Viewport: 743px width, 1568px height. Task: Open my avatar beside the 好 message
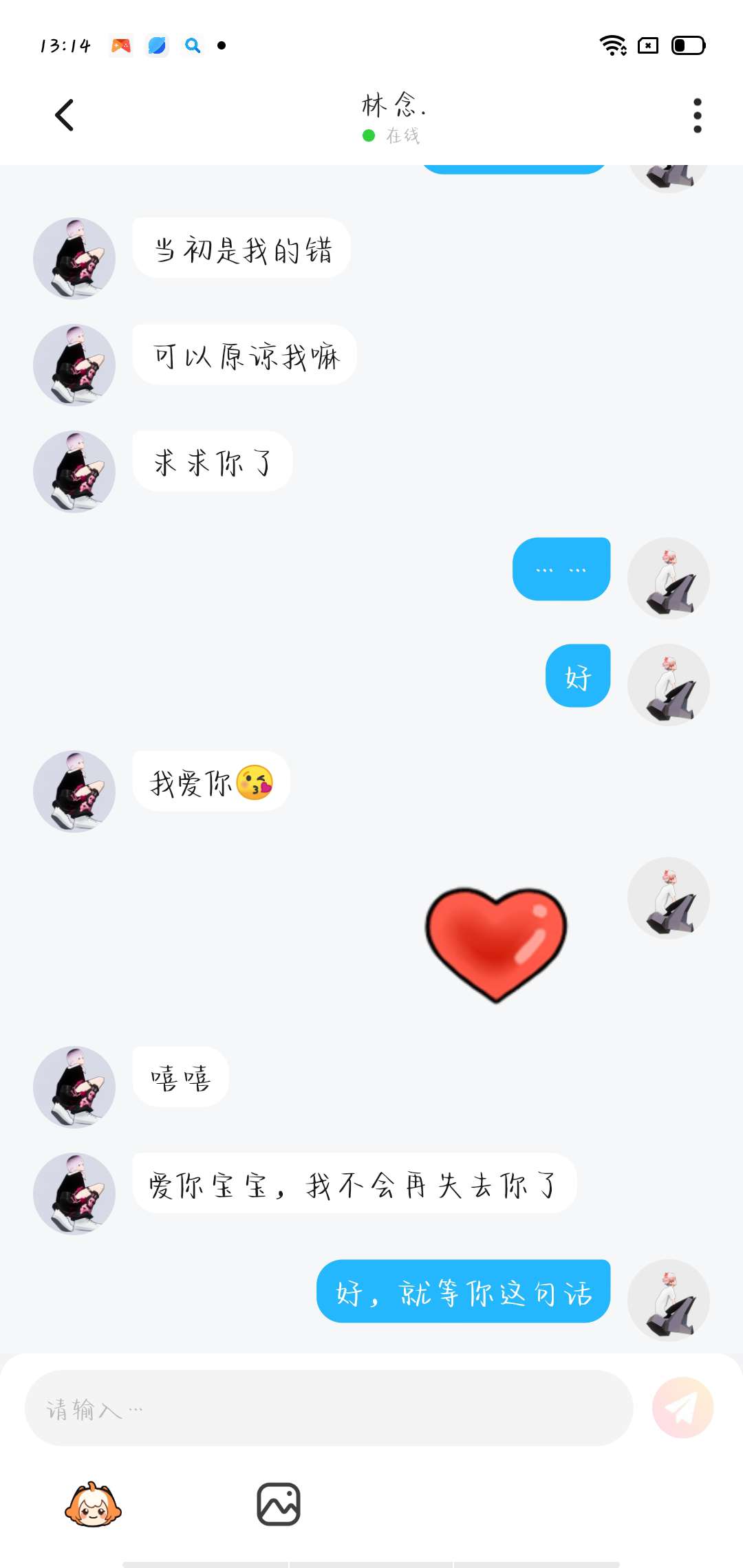click(x=669, y=685)
